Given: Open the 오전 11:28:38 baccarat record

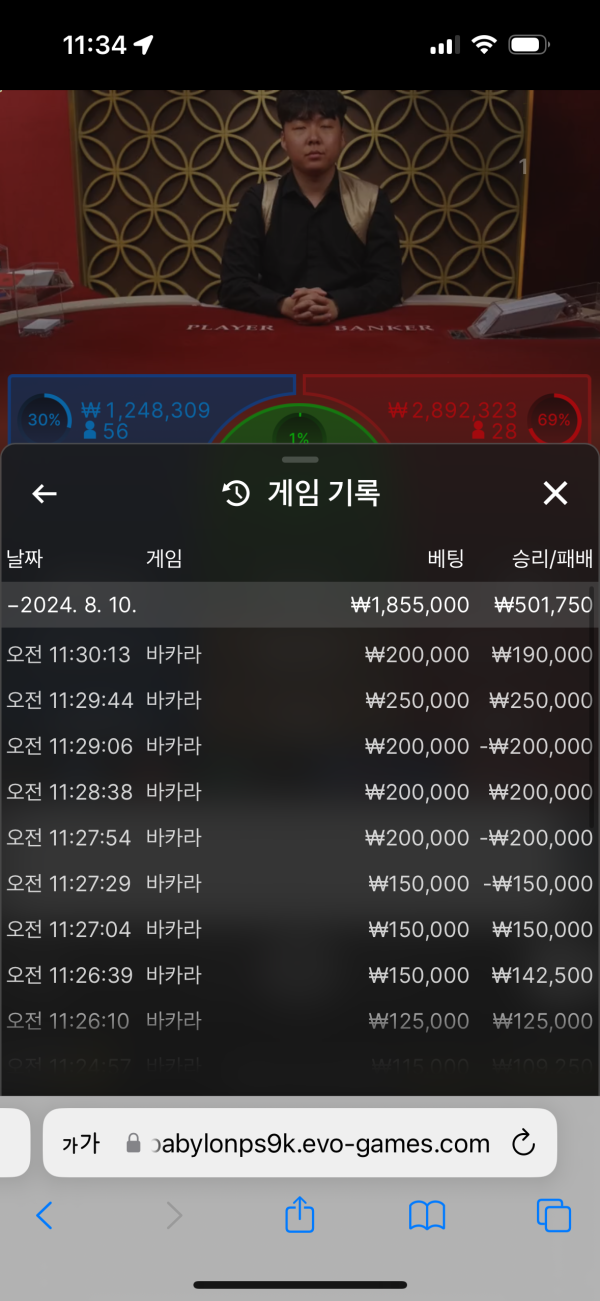Looking at the screenshot, I should (x=298, y=792).
